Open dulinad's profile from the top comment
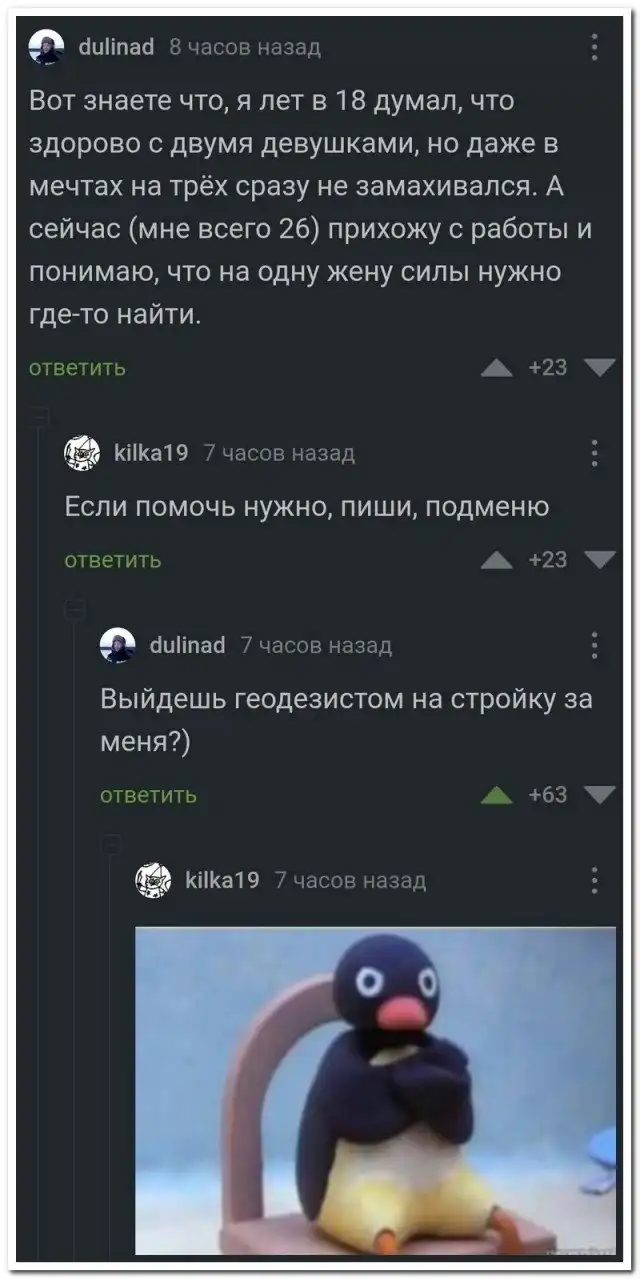 point(116,47)
